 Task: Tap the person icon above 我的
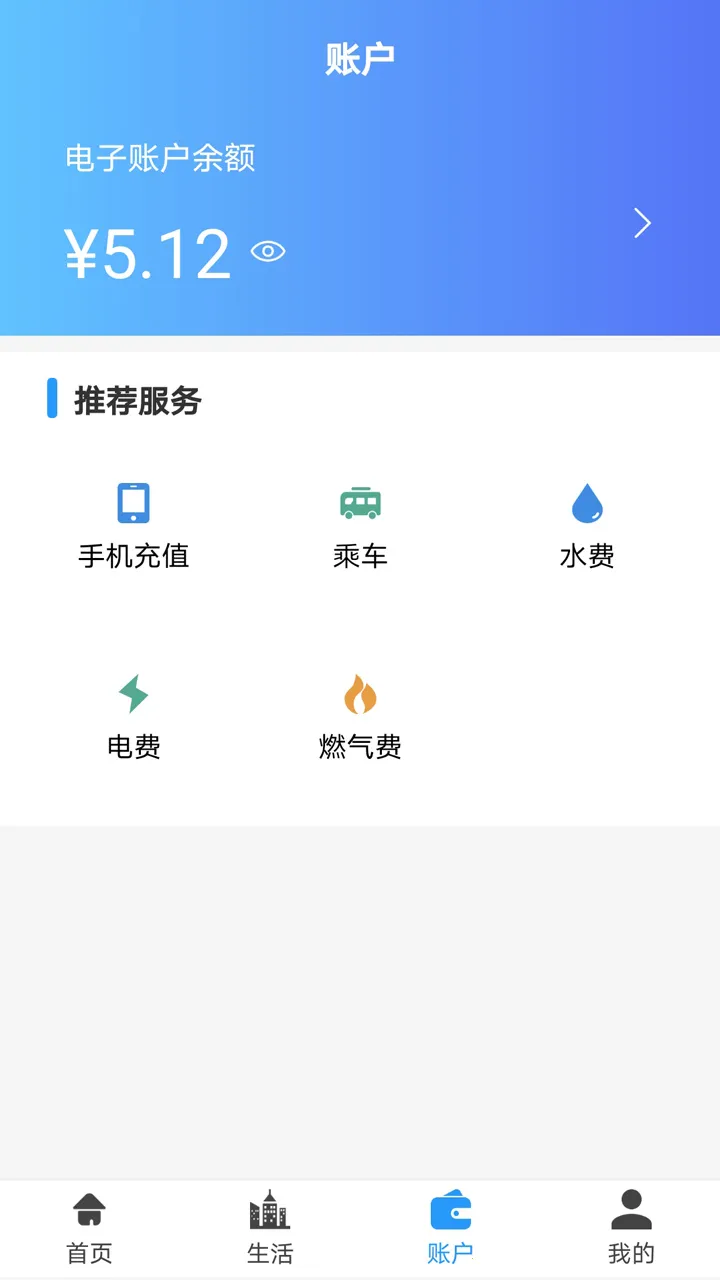(630, 1206)
